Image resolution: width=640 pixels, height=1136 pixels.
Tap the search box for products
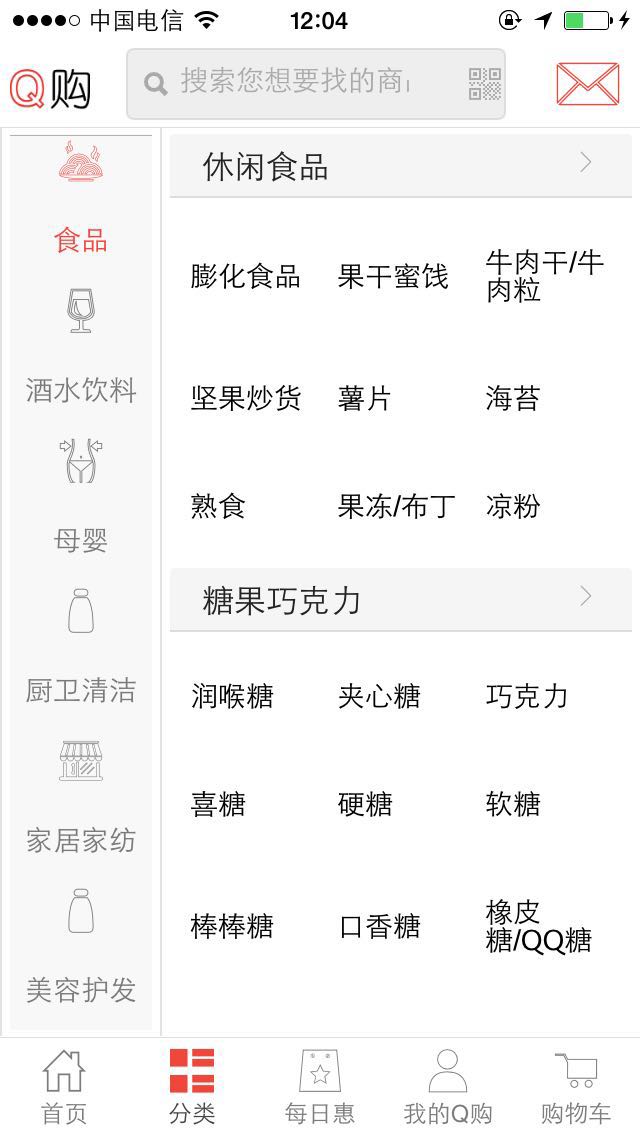(300, 83)
